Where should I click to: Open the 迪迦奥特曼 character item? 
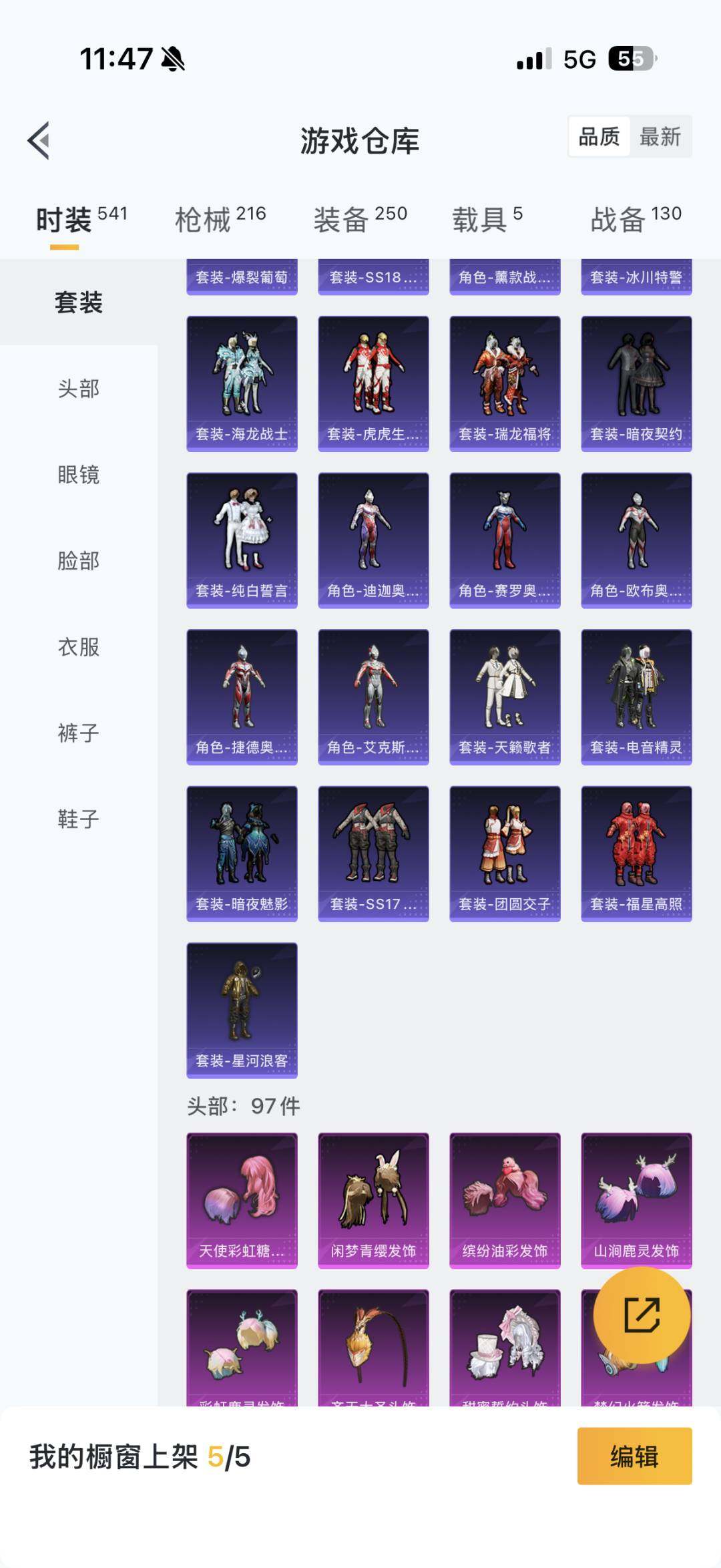(372, 538)
